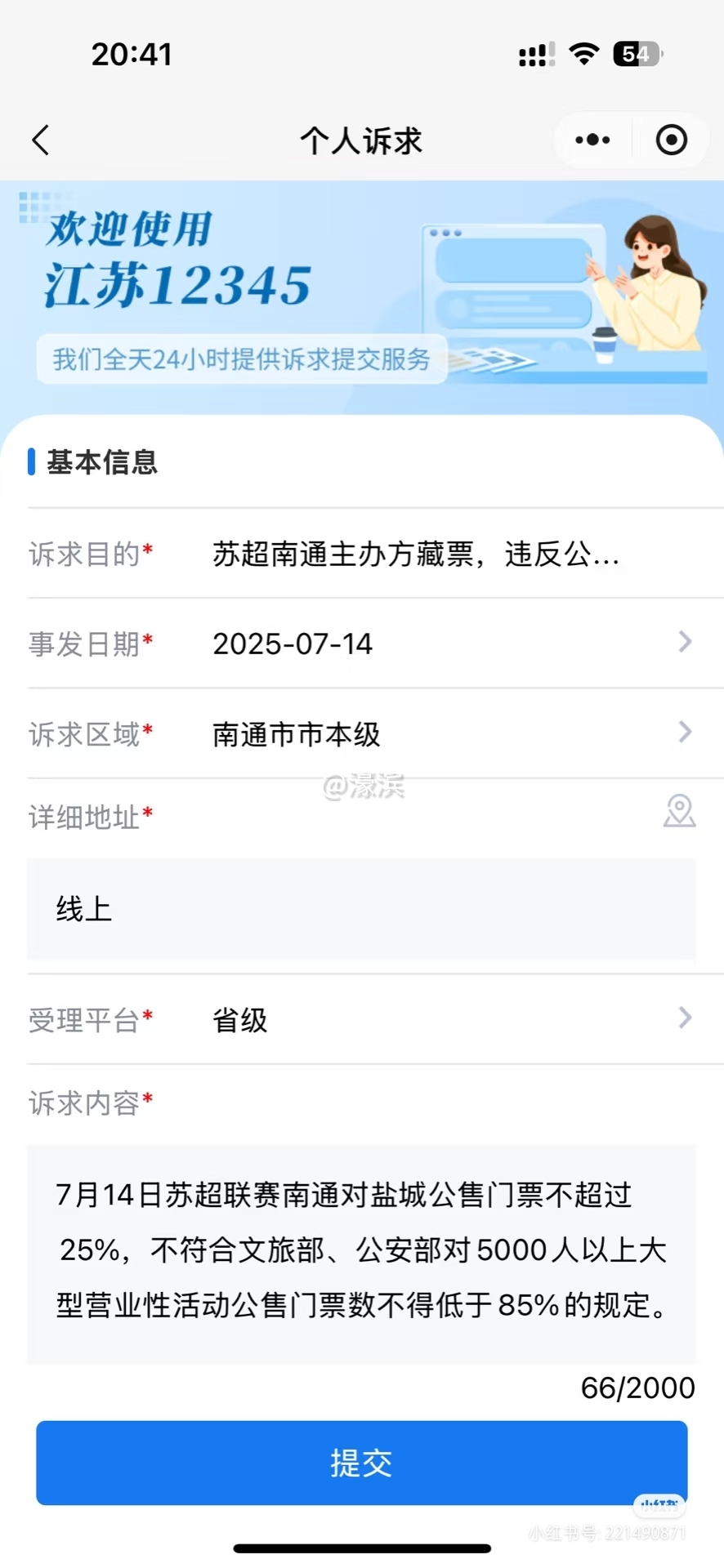Image resolution: width=724 pixels, height=1568 pixels.
Task: Open the mini program more-options menu
Action: (592, 140)
